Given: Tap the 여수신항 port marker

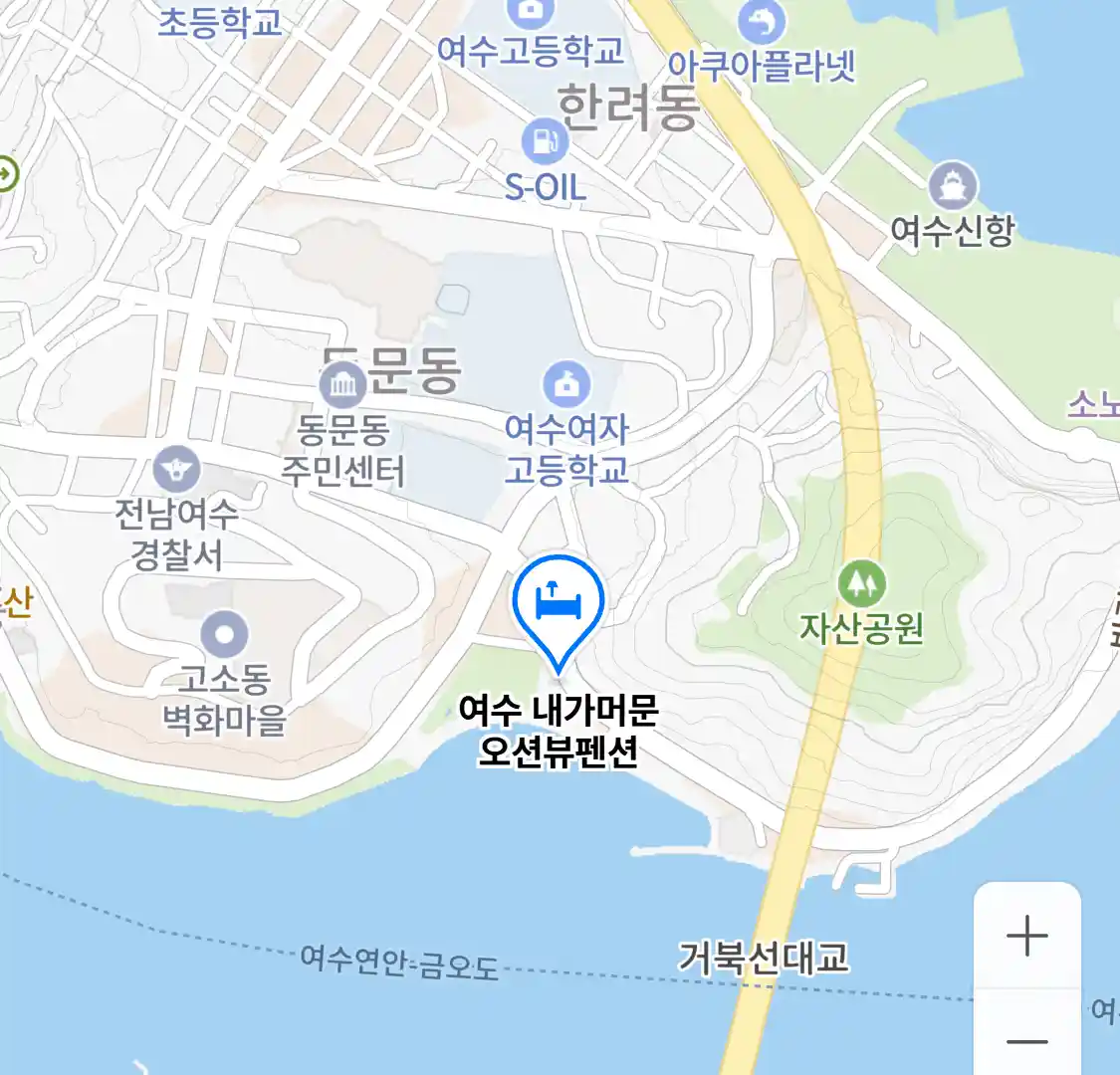Looking at the screenshot, I should 953,186.
